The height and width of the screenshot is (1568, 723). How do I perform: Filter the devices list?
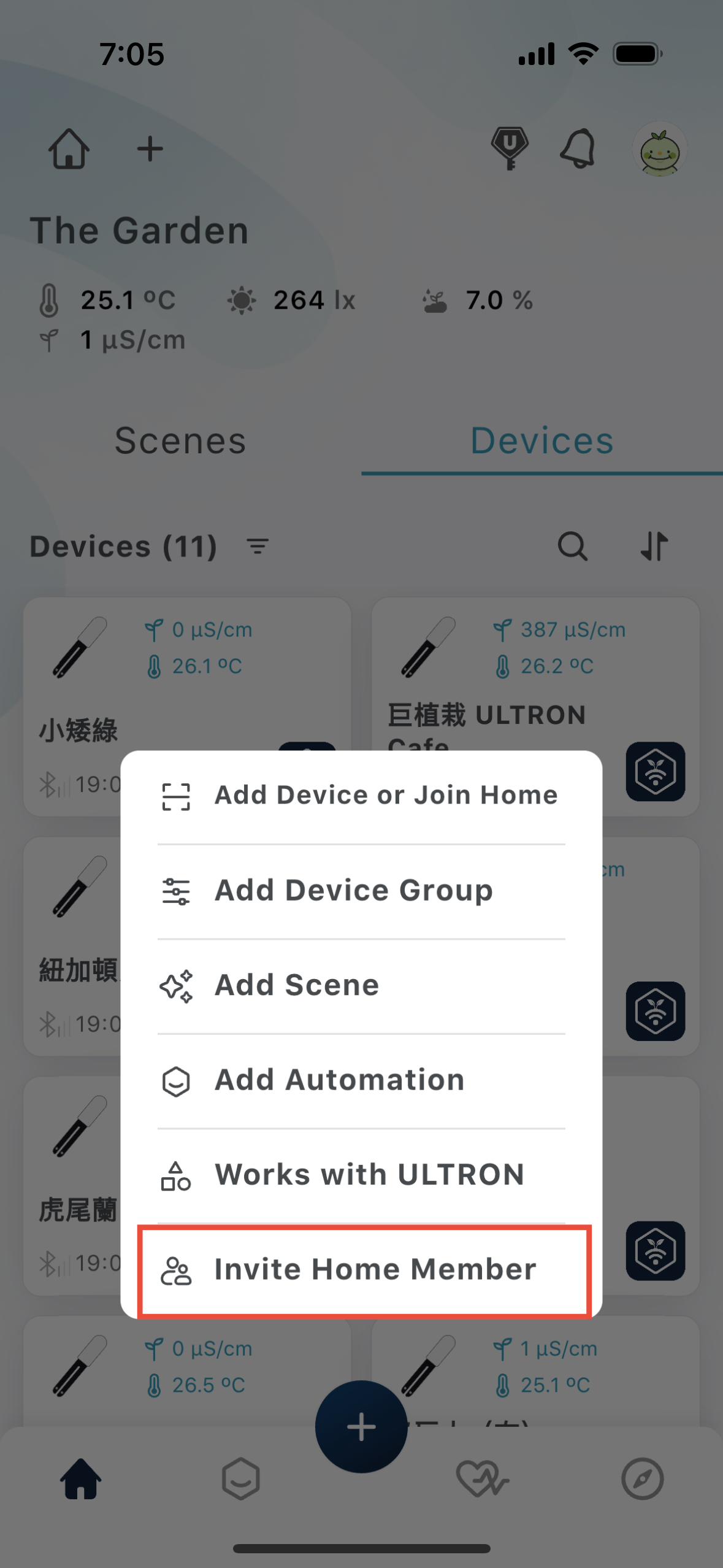point(258,546)
